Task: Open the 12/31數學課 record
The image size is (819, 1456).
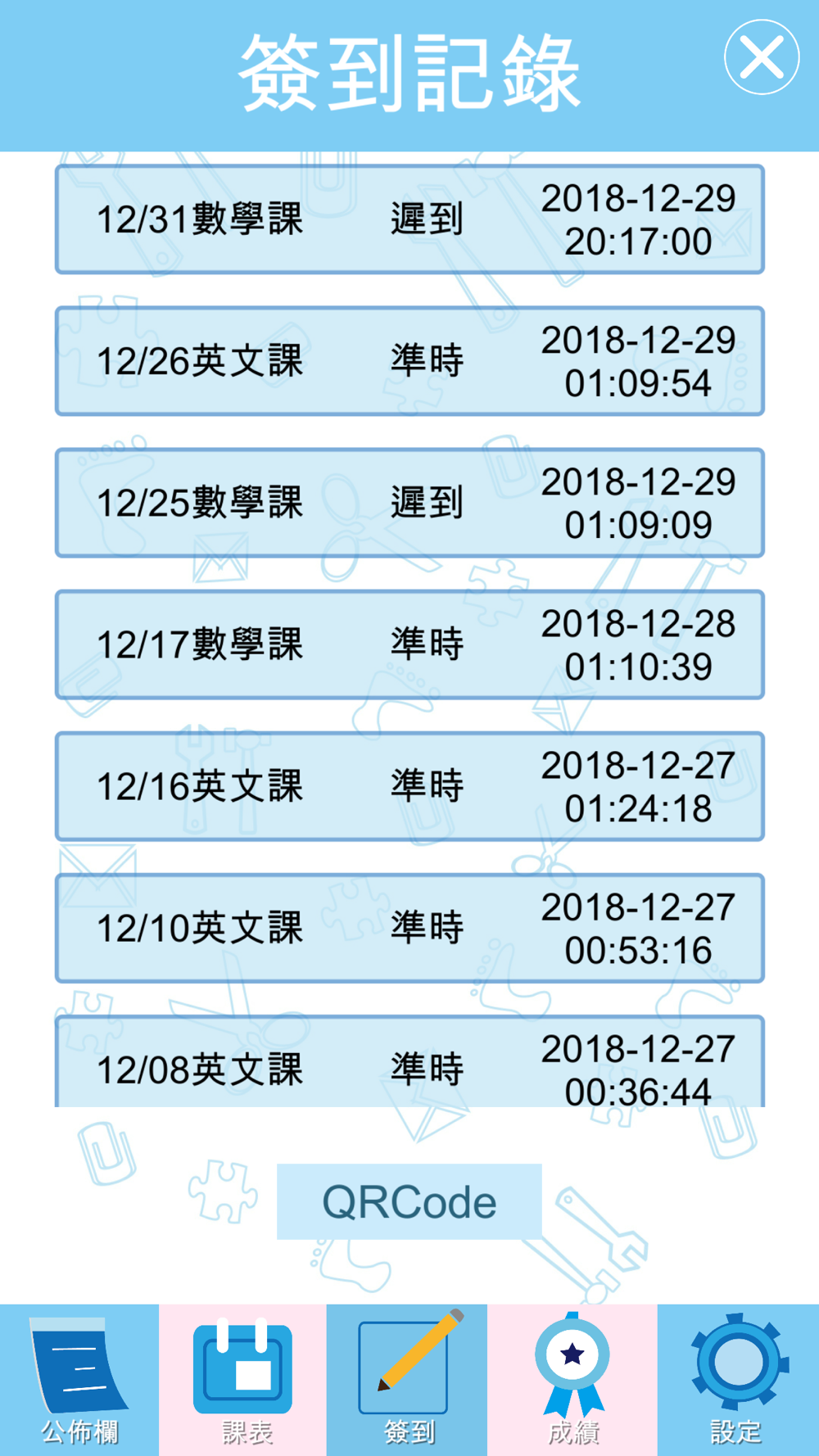Action: (409, 219)
